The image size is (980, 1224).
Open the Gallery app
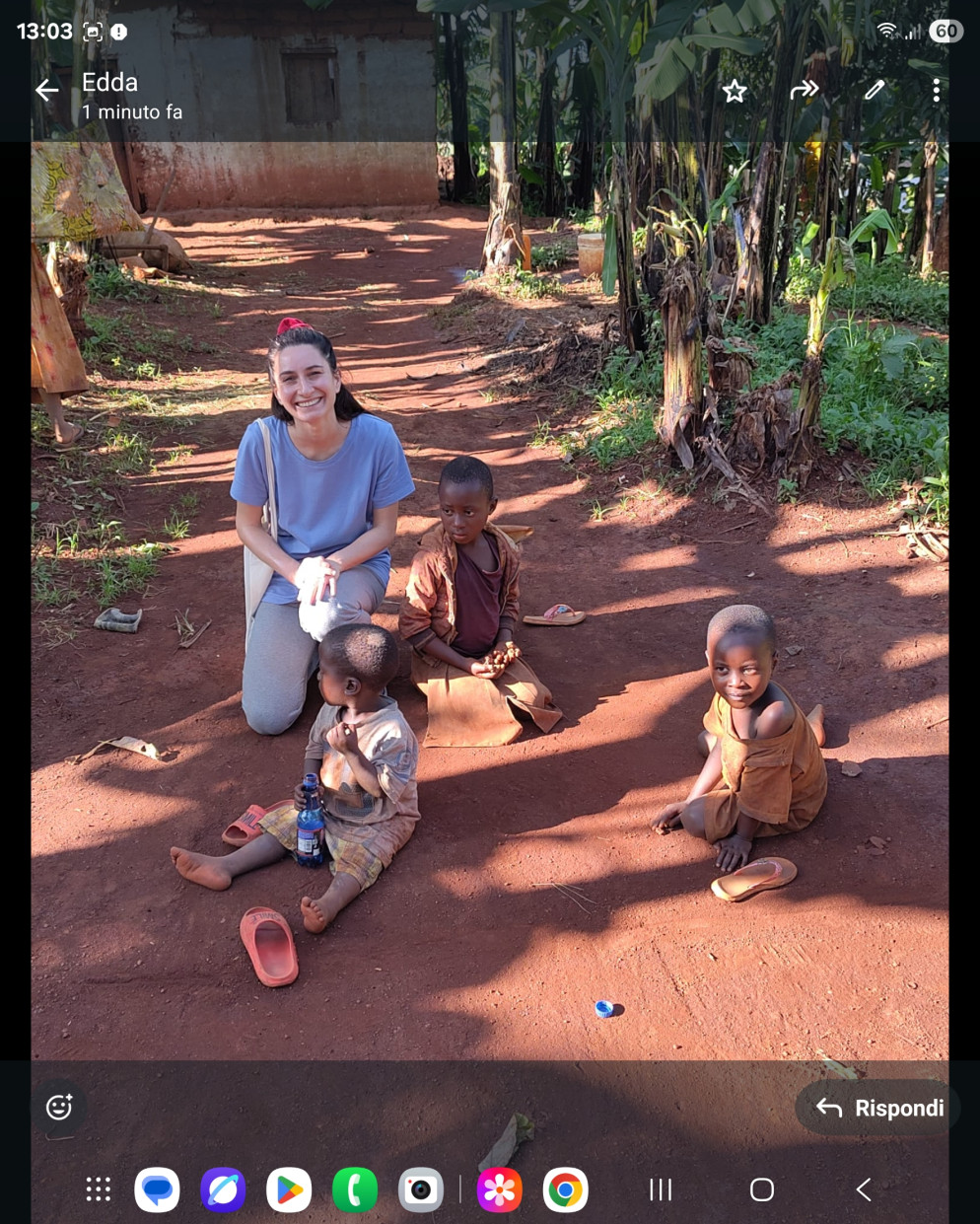499,1189
